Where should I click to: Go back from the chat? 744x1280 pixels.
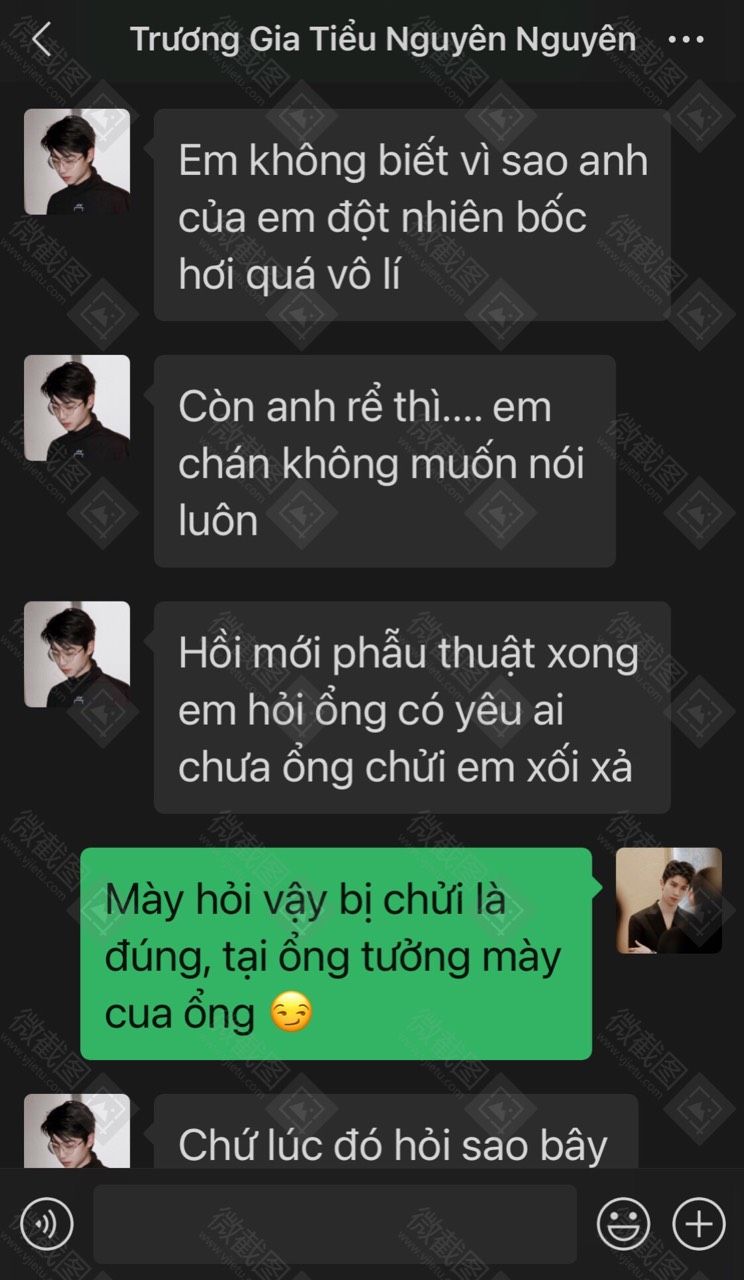pyautogui.click(x=40, y=40)
